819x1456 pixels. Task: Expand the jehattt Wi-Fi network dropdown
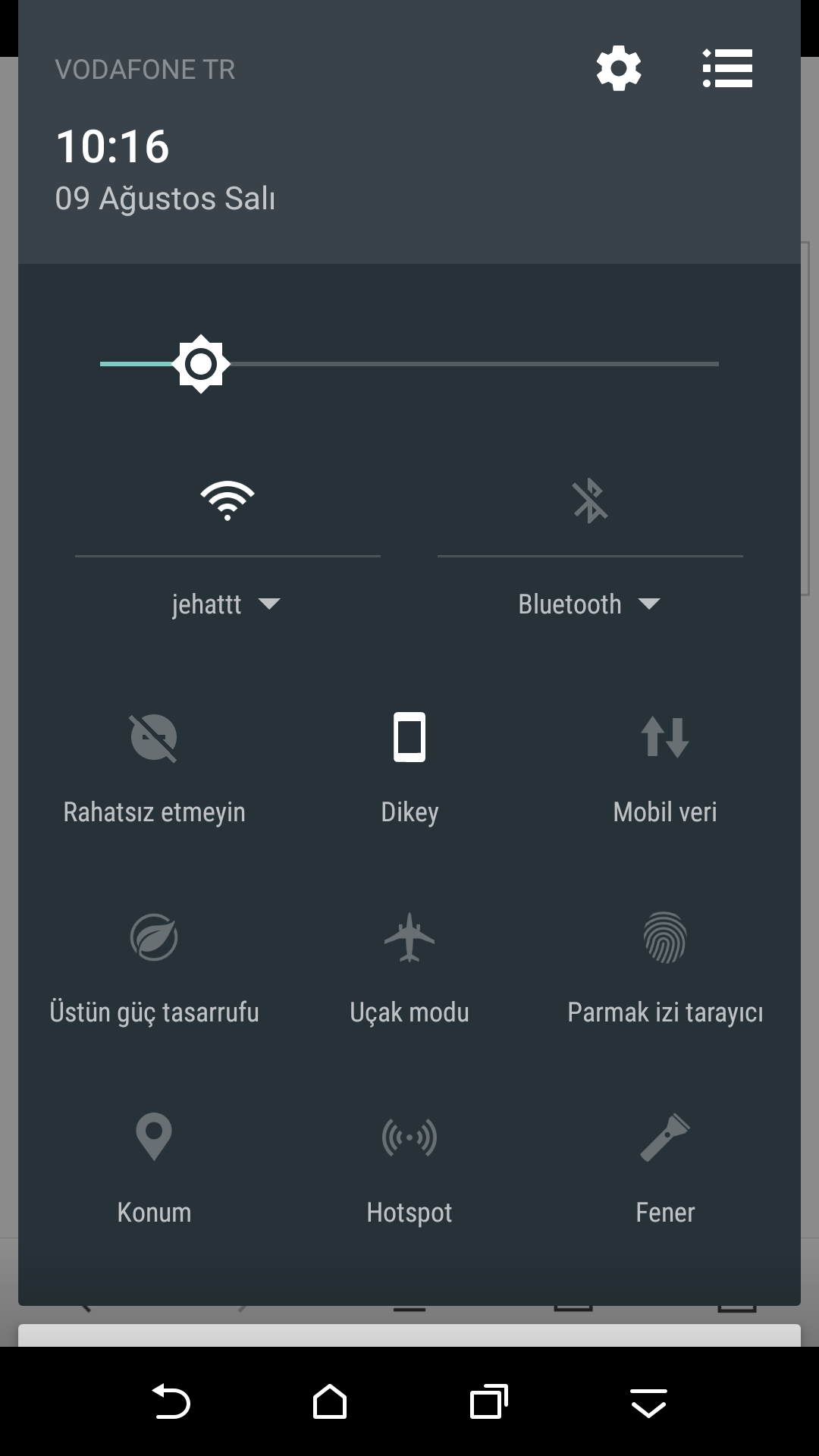point(227,604)
